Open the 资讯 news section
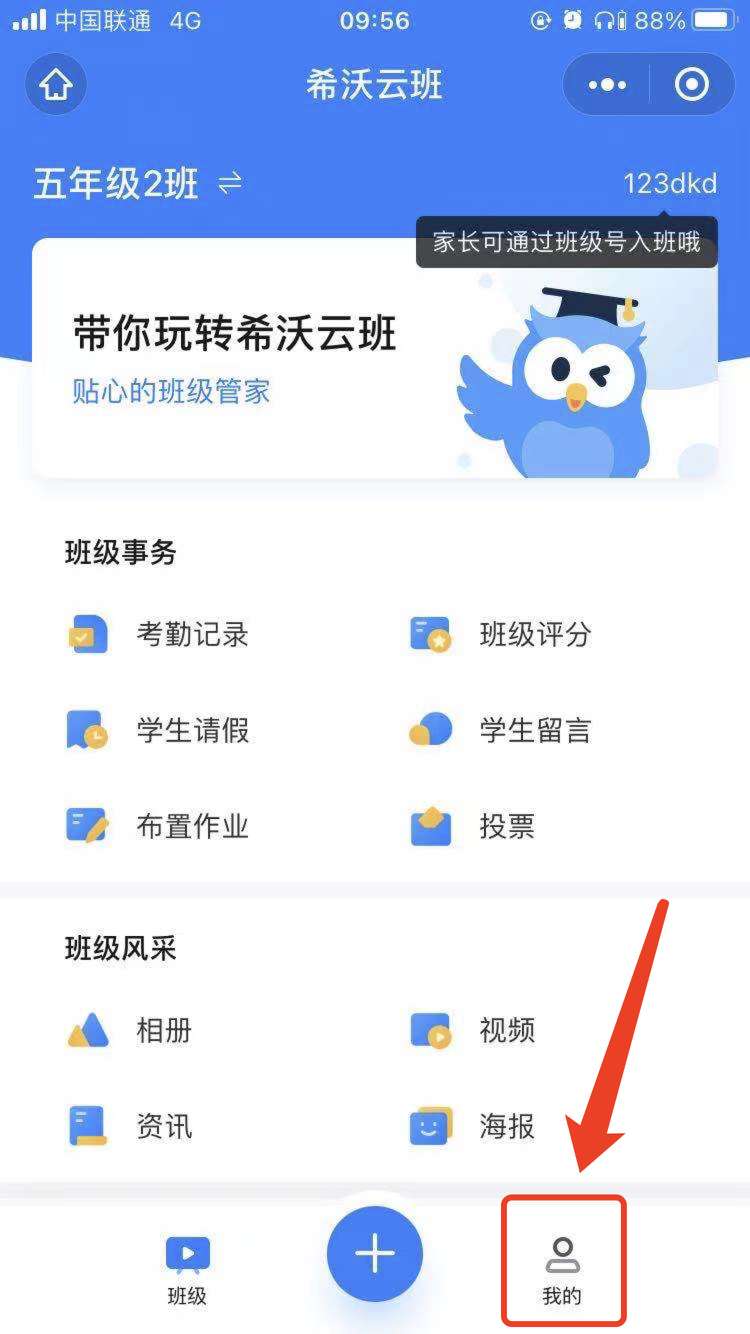This screenshot has height=1334, width=750. pos(132,1127)
